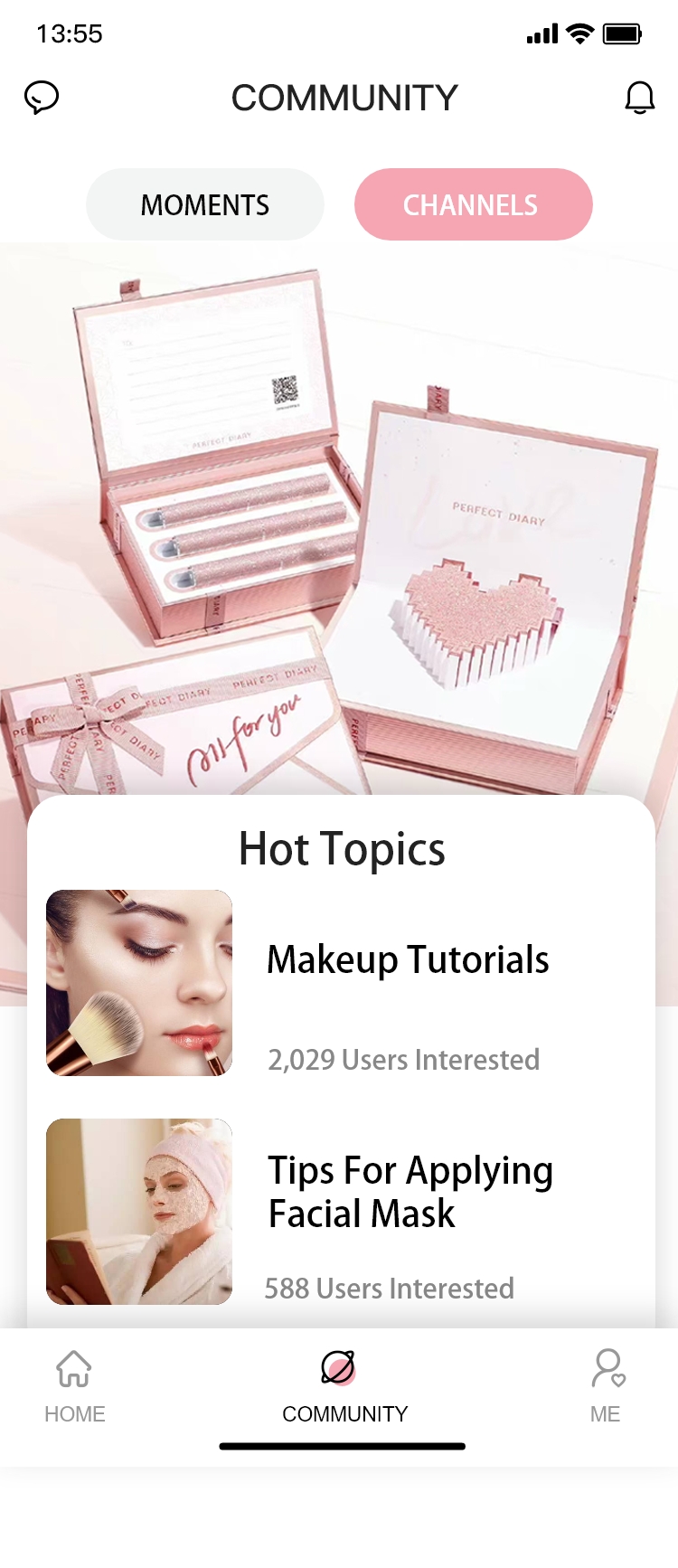Select the Channels tab

[473, 205]
